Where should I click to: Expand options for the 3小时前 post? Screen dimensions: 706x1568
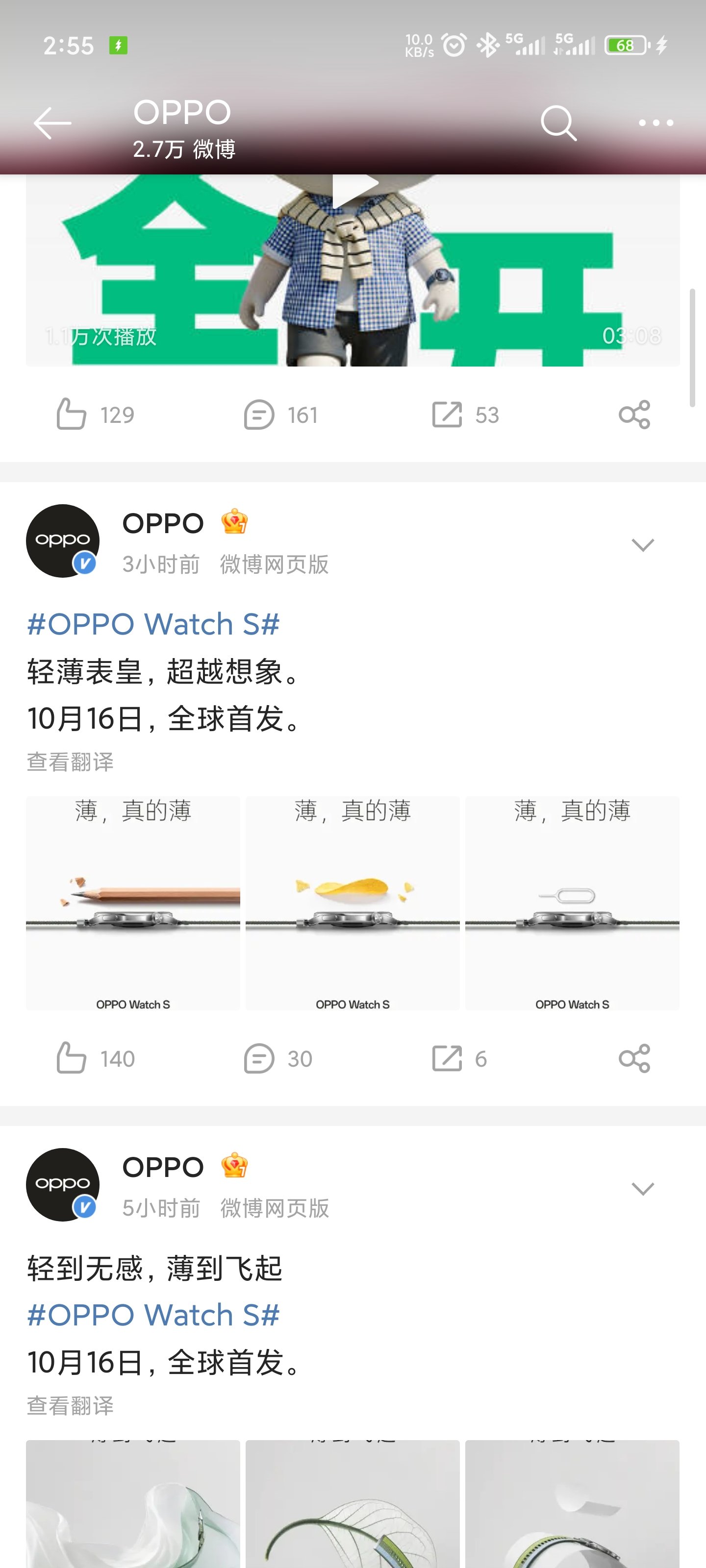[x=643, y=545]
